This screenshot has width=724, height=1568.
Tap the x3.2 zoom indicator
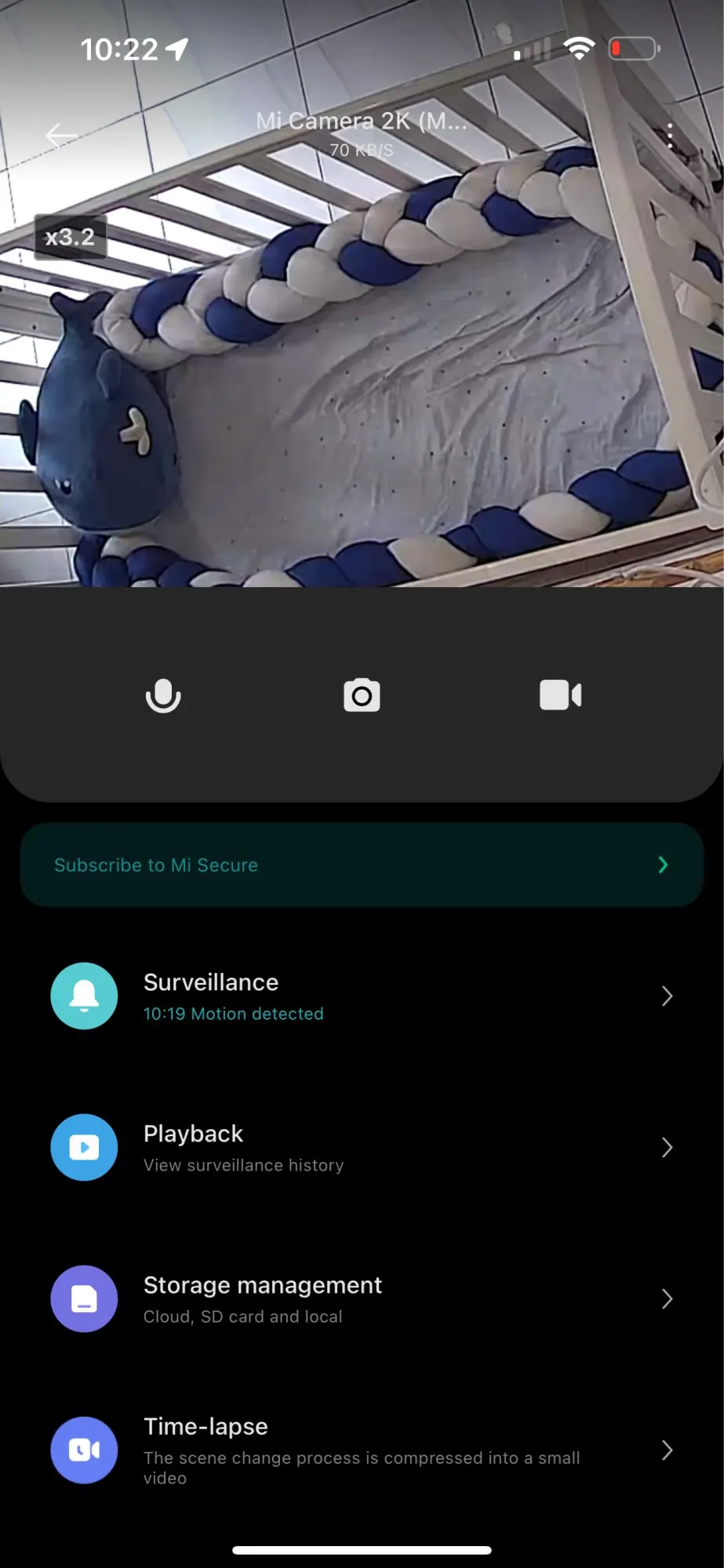pyautogui.click(x=70, y=237)
